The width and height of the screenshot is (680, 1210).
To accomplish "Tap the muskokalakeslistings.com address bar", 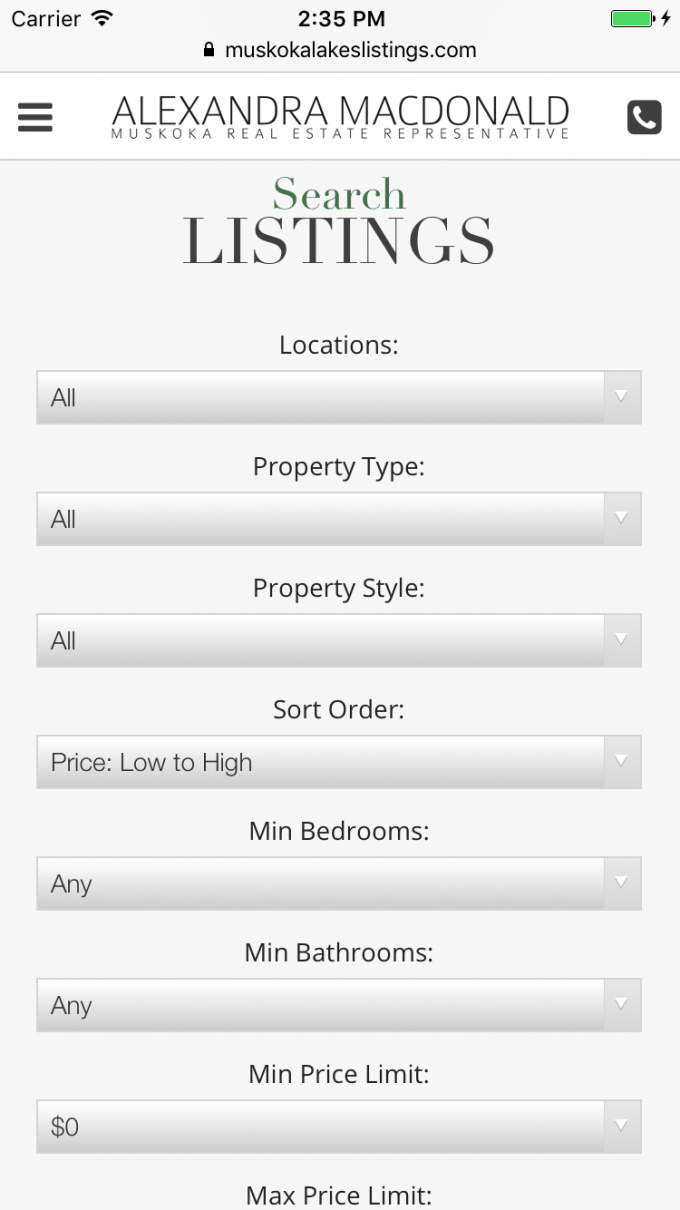I will (340, 50).
